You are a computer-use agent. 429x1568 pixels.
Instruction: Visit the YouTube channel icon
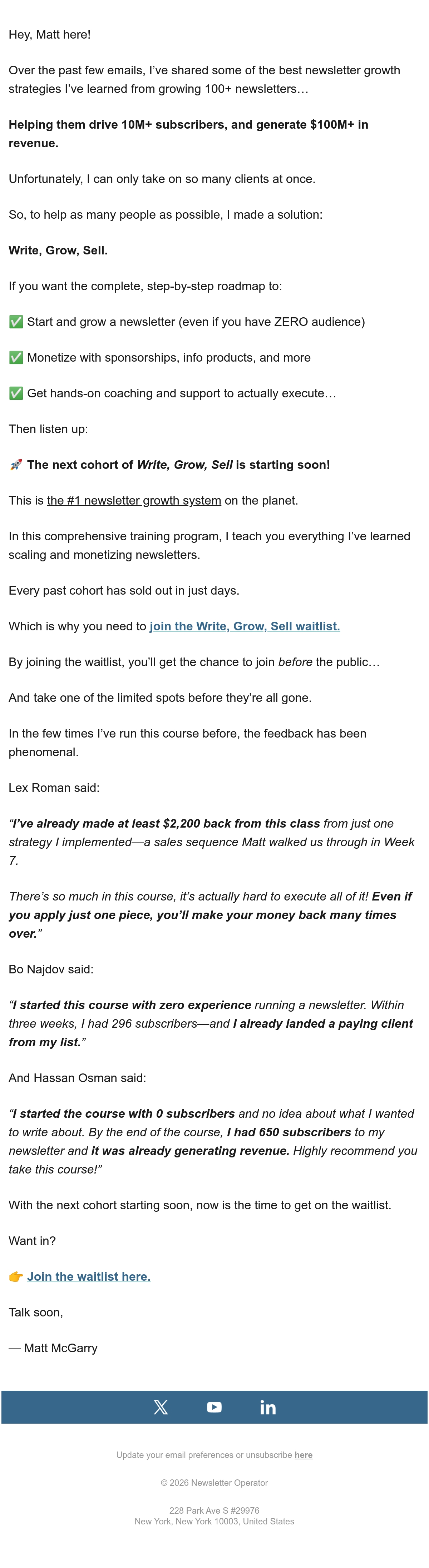214,1407
